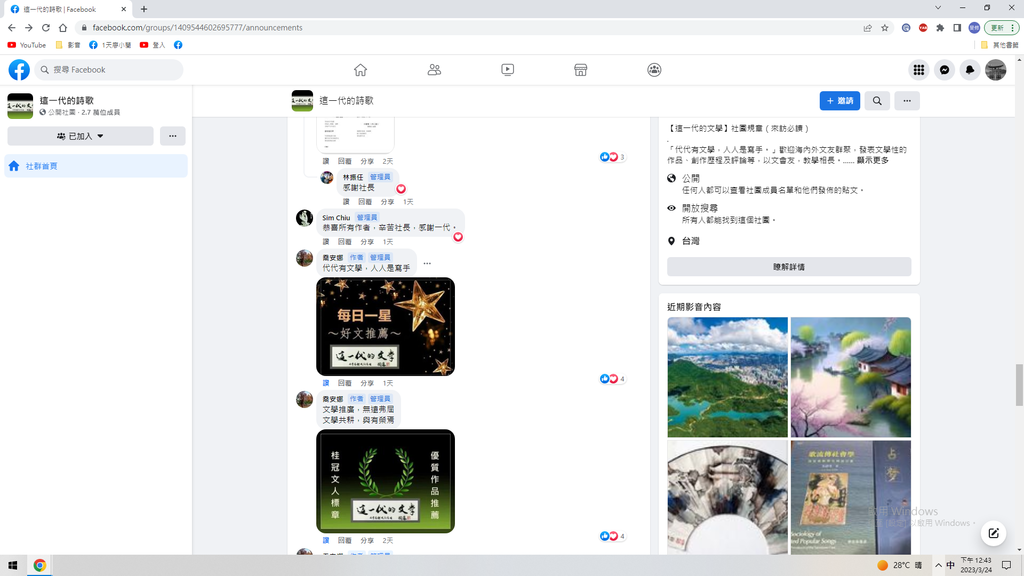Open the group header more options
The width and height of the screenshot is (1024, 576).
click(906, 101)
